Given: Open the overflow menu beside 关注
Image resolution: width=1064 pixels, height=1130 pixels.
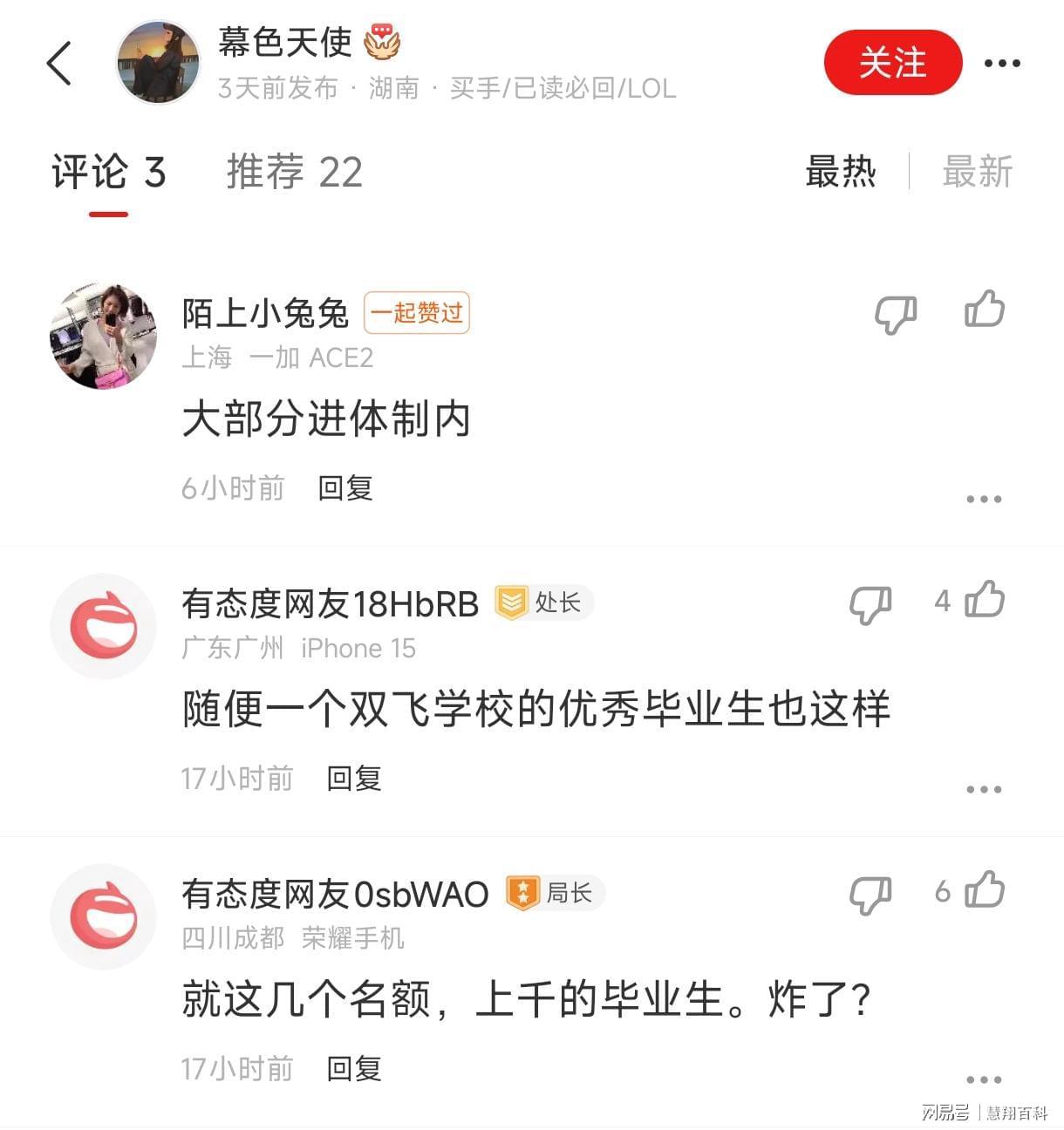Looking at the screenshot, I should (1002, 63).
